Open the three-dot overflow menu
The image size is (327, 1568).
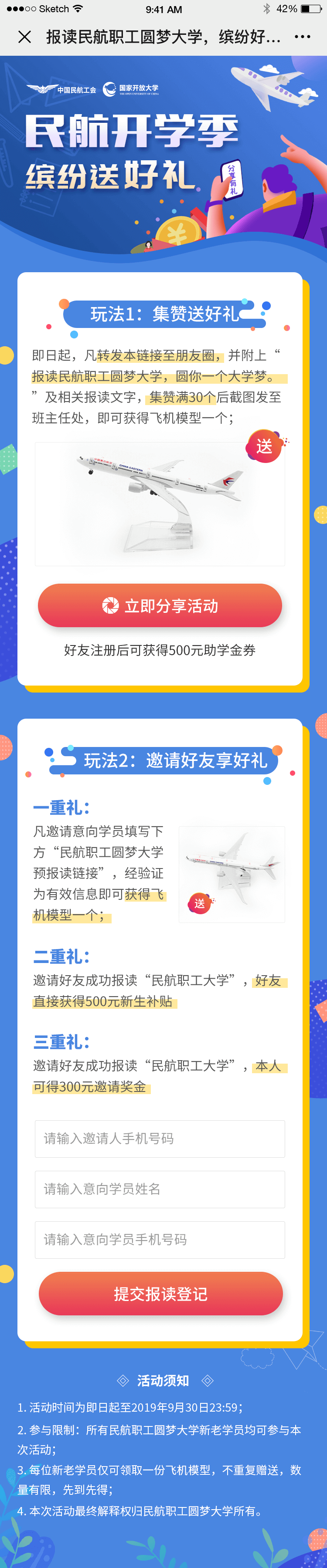click(302, 37)
